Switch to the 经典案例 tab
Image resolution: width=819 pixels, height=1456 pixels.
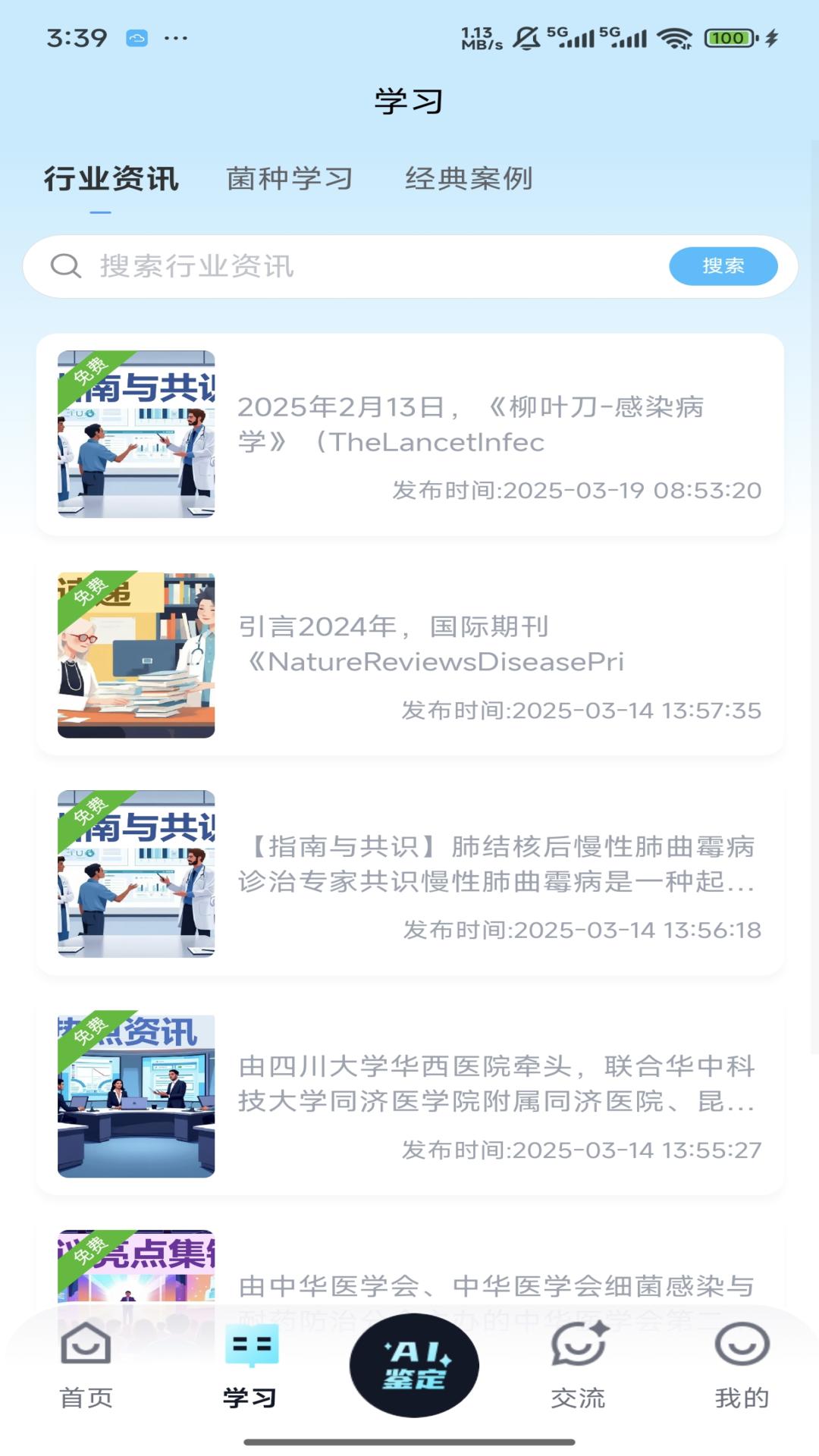pyautogui.click(x=469, y=179)
